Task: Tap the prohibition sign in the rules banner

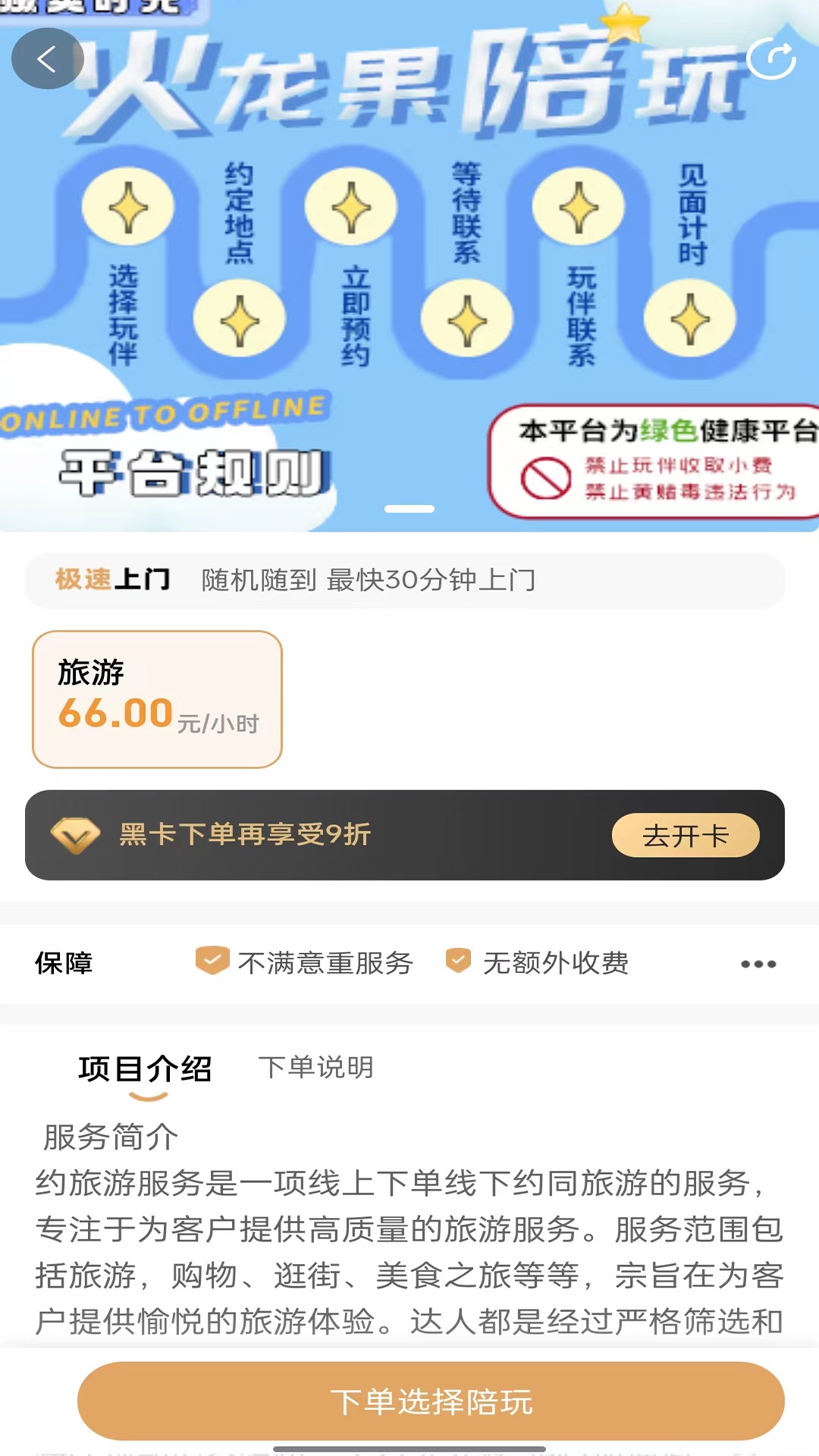Action: (x=543, y=475)
